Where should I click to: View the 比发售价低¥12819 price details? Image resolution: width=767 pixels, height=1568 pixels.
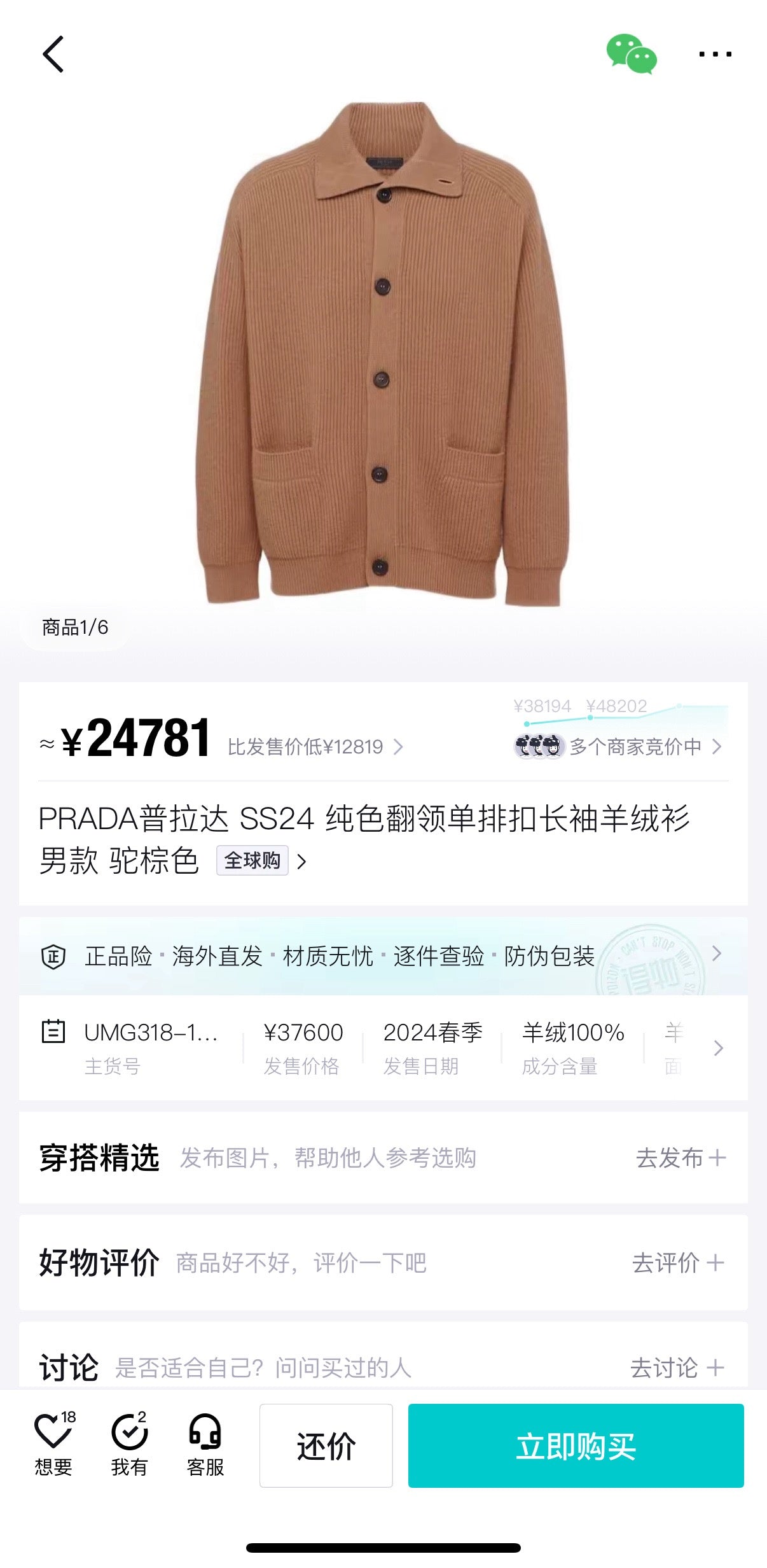(x=315, y=746)
